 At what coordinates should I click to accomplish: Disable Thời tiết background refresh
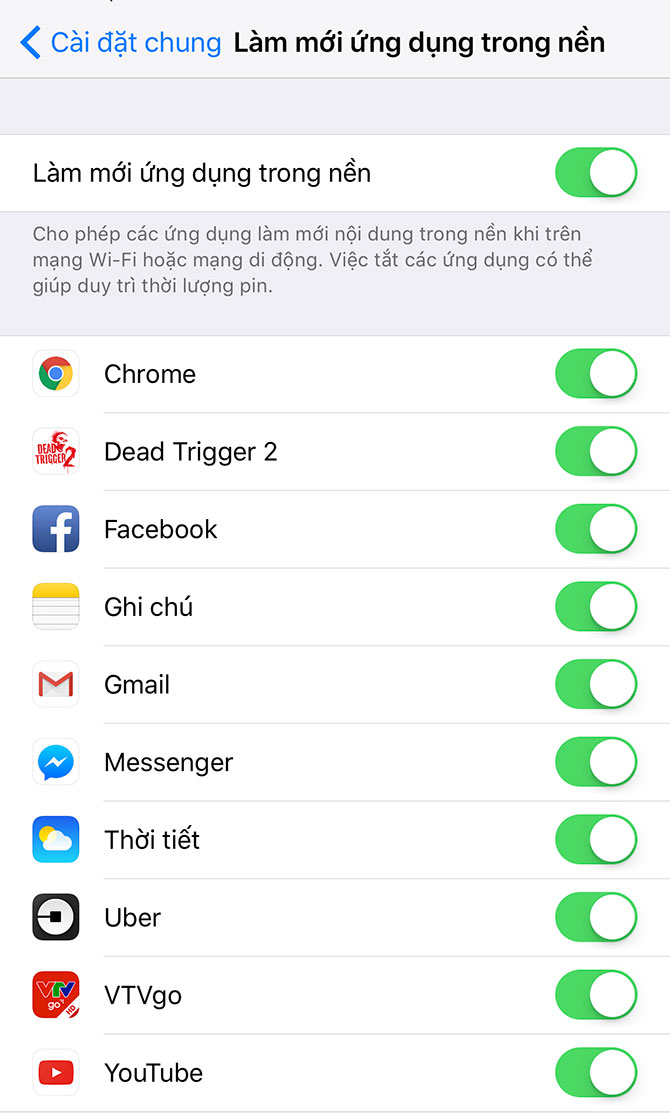[596, 840]
